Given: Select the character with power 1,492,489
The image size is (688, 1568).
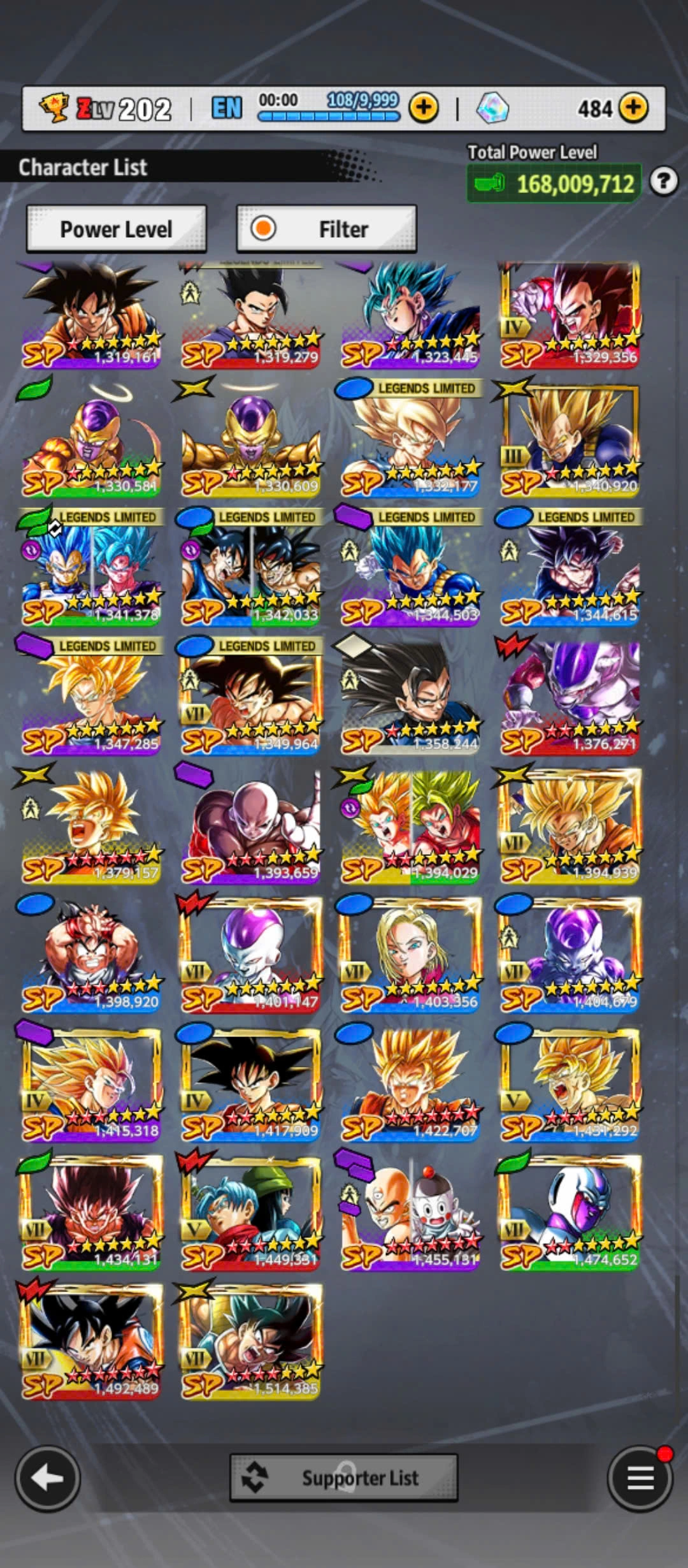Looking at the screenshot, I should point(91,1340).
